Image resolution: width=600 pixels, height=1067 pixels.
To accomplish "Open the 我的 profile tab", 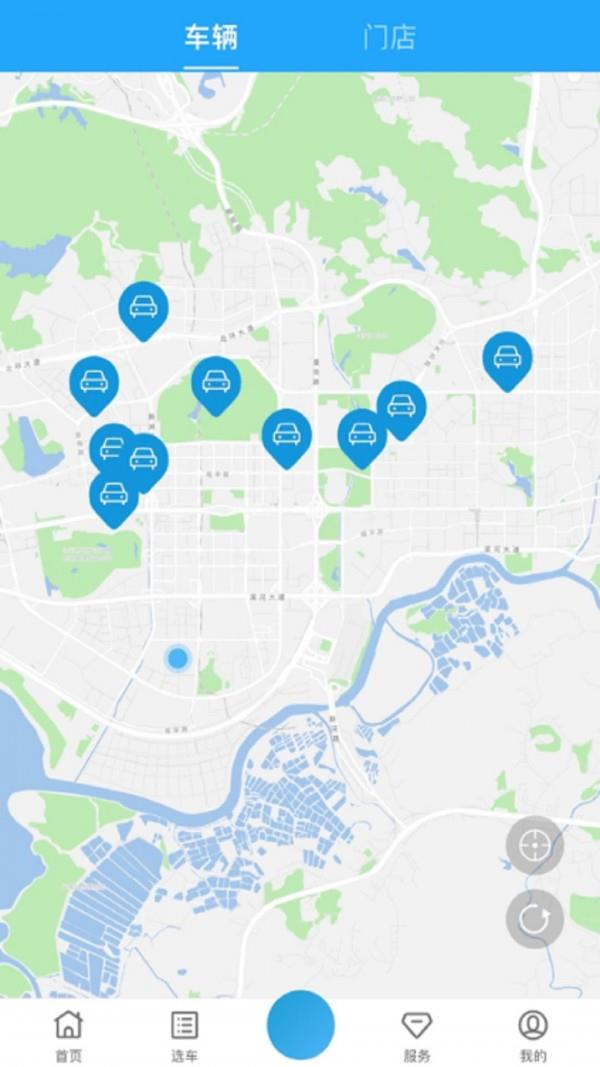I will pos(533,1035).
